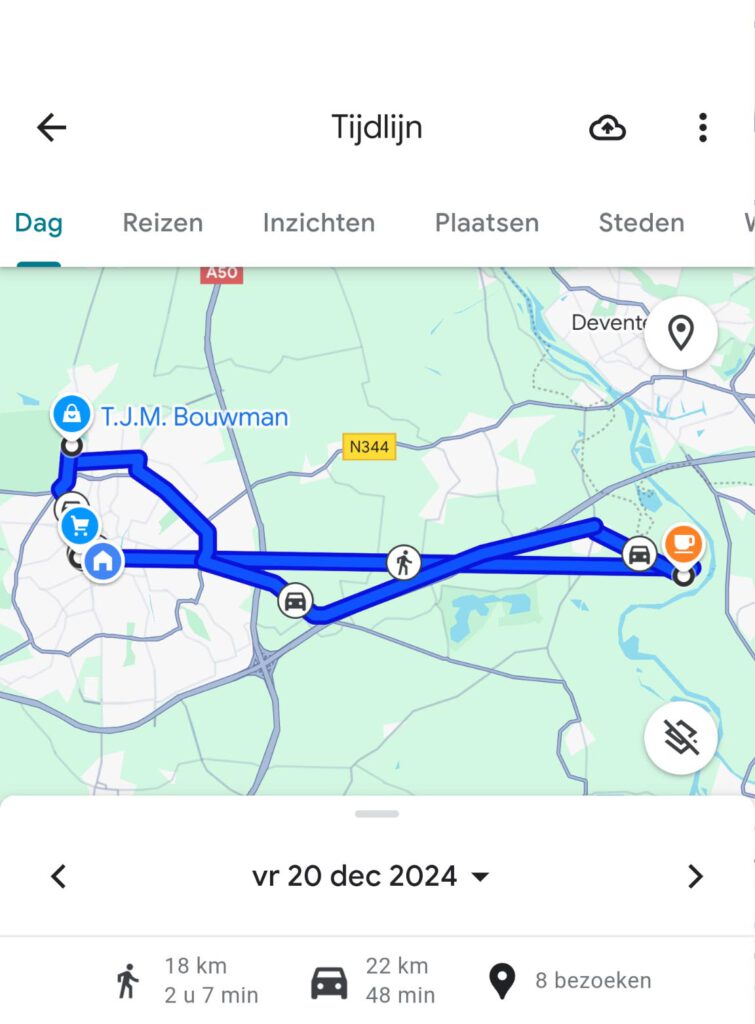
Task: Open the date picker for vr 20 dec 2024
Action: 371,877
